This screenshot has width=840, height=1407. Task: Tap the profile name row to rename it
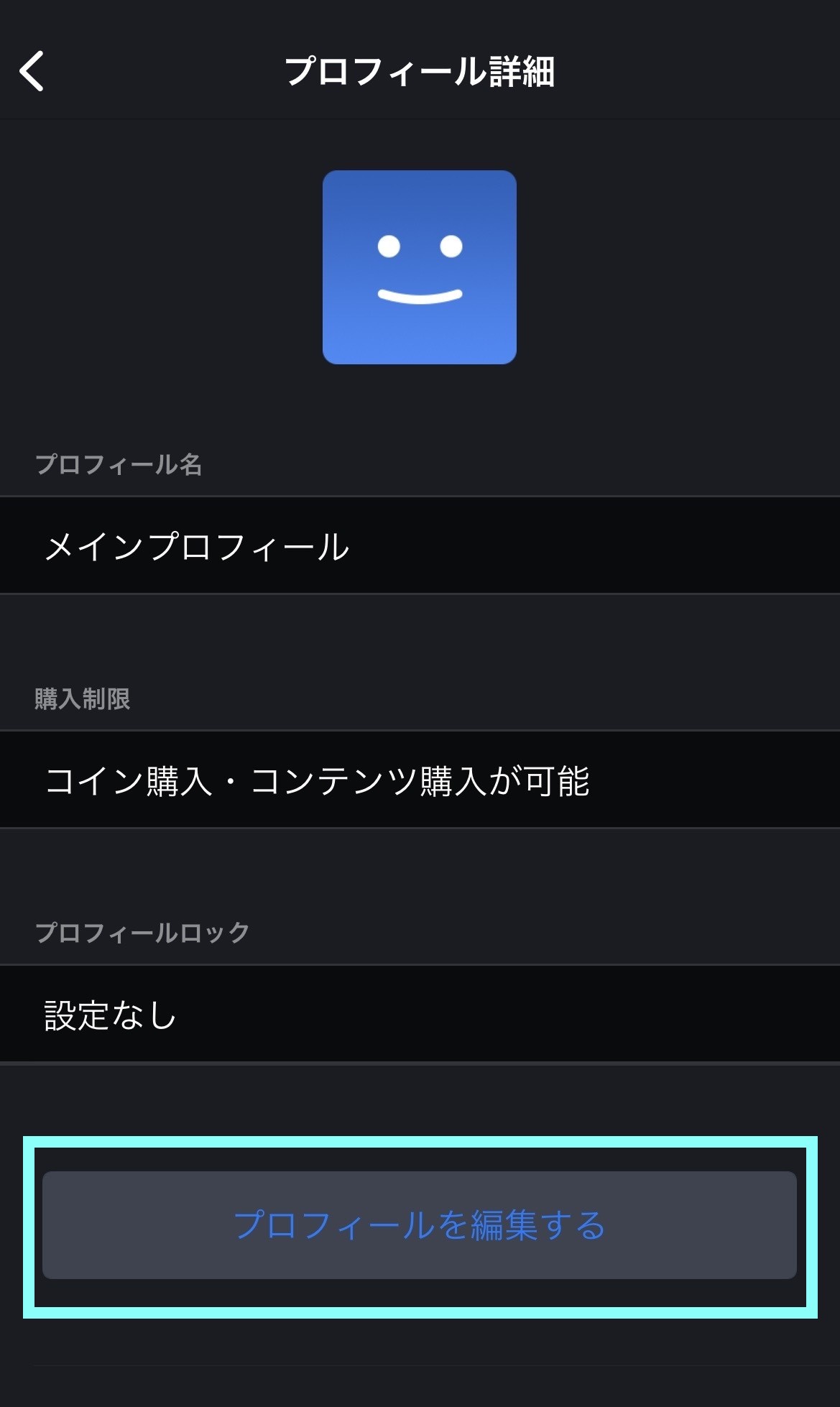(420, 545)
